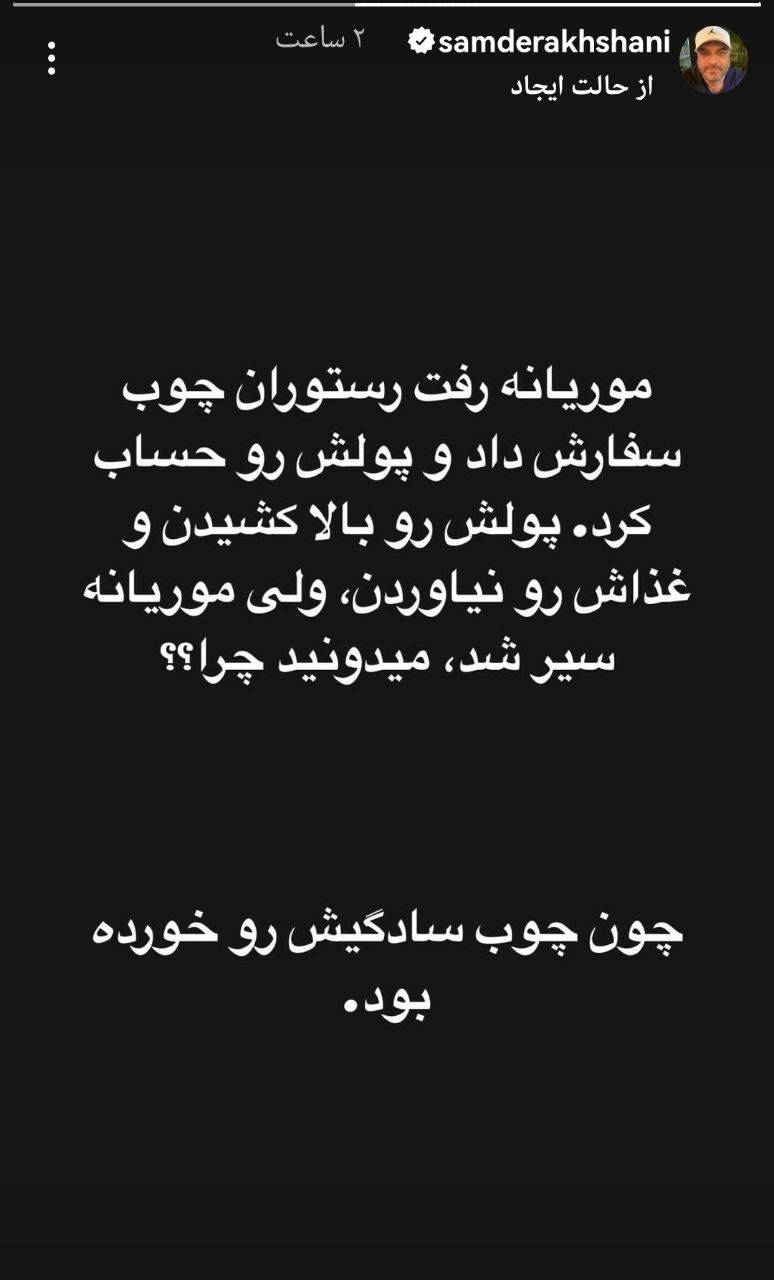Tap the 'از حالت ایجاد' label
The image size is (774, 1280).
click(x=582, y=87)
